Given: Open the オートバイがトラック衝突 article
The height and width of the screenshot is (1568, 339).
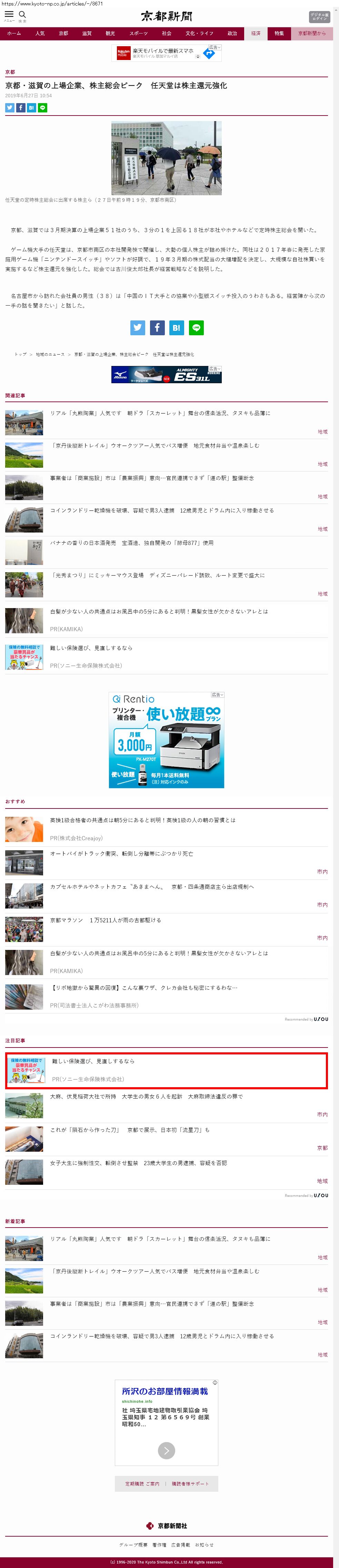Looking at the screenshot, I should point(121,853).
